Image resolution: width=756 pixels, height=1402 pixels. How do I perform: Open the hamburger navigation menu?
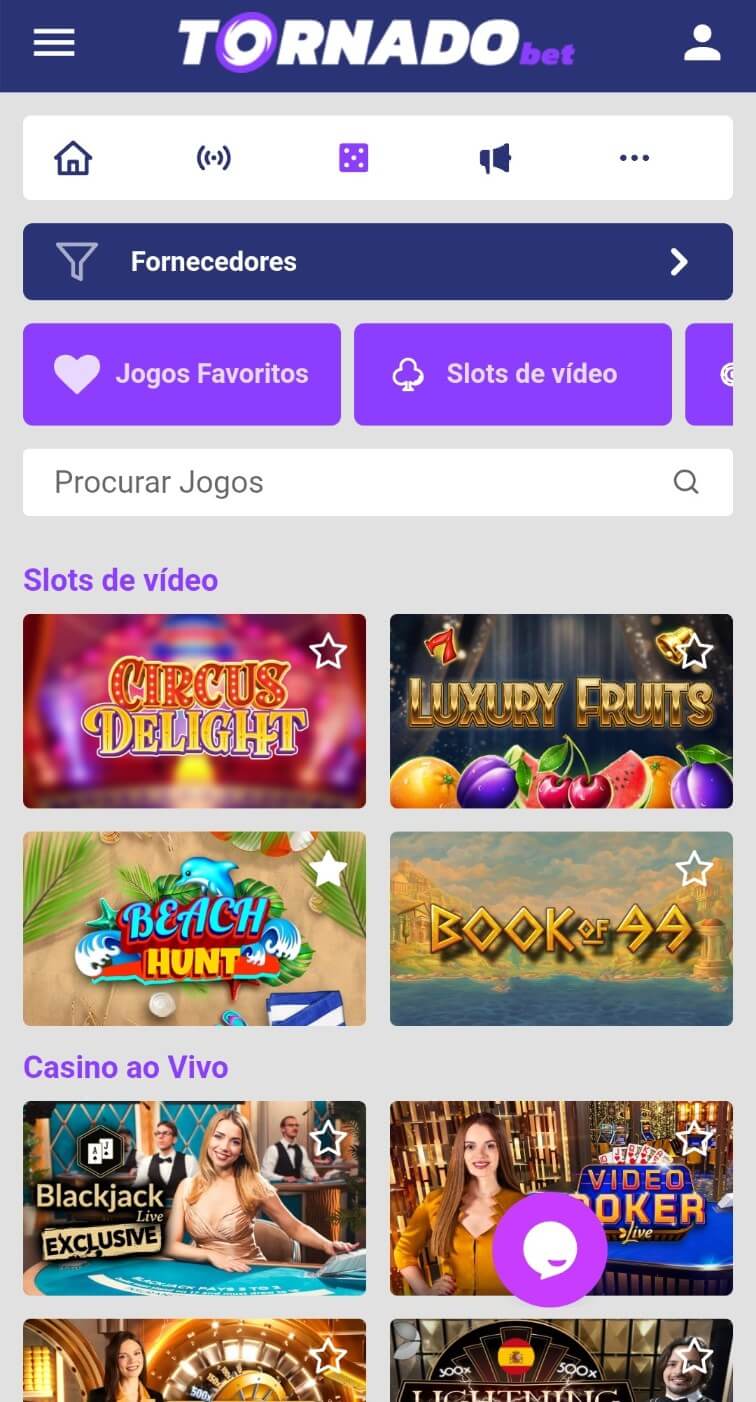click(x=53, y=43)
